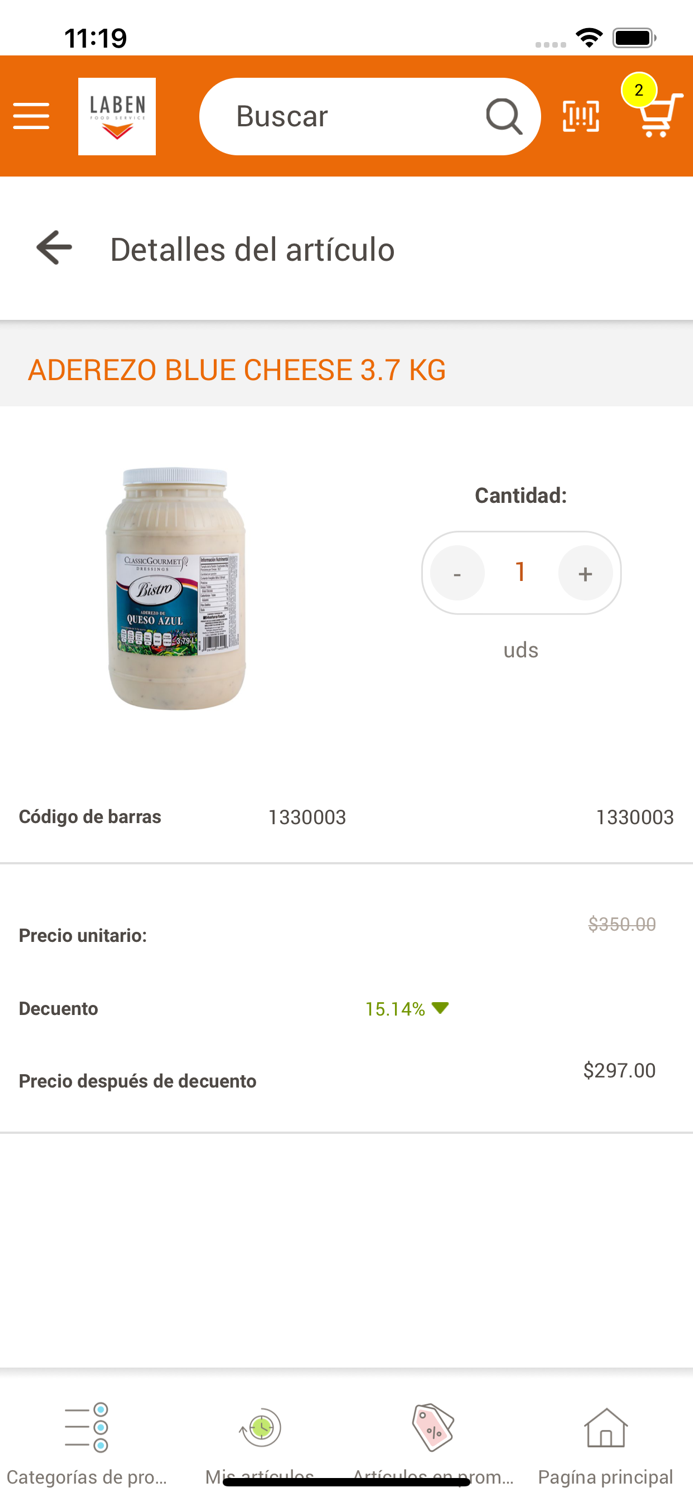
Task: Tap the Buscar search field
Action: tap(350, 116)
